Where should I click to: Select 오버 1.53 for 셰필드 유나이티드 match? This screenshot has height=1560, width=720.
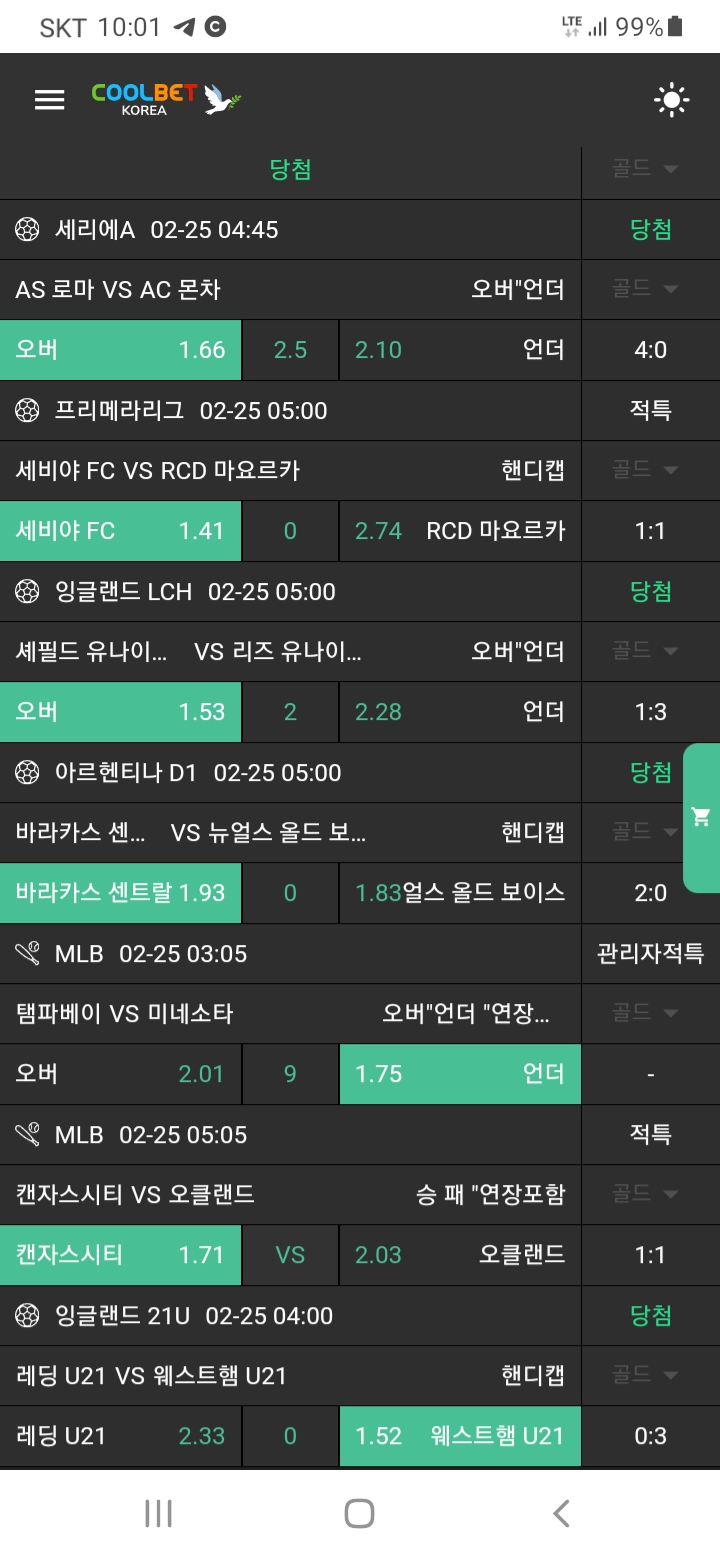pyautogui.click(x=120, y=712)
